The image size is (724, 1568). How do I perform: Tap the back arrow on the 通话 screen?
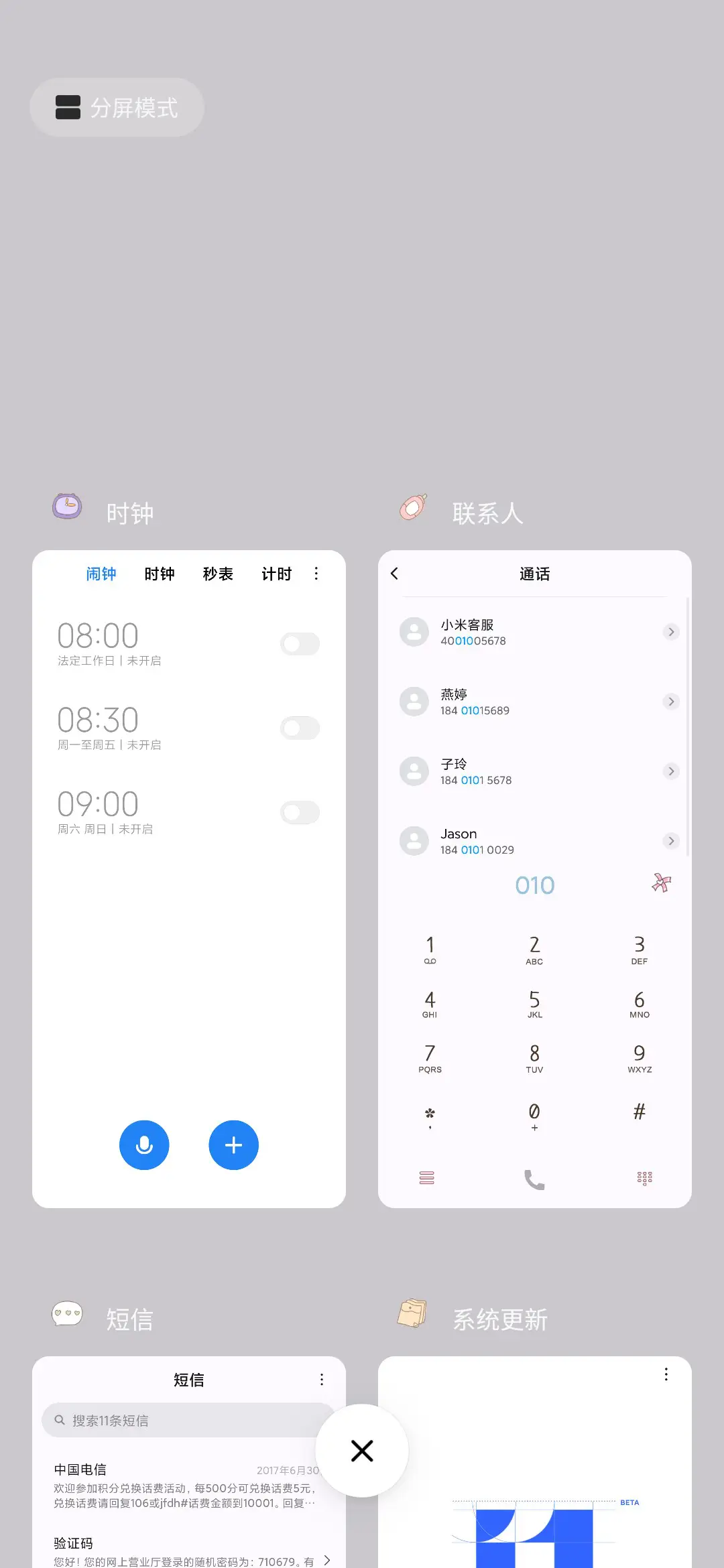[395, 574]
